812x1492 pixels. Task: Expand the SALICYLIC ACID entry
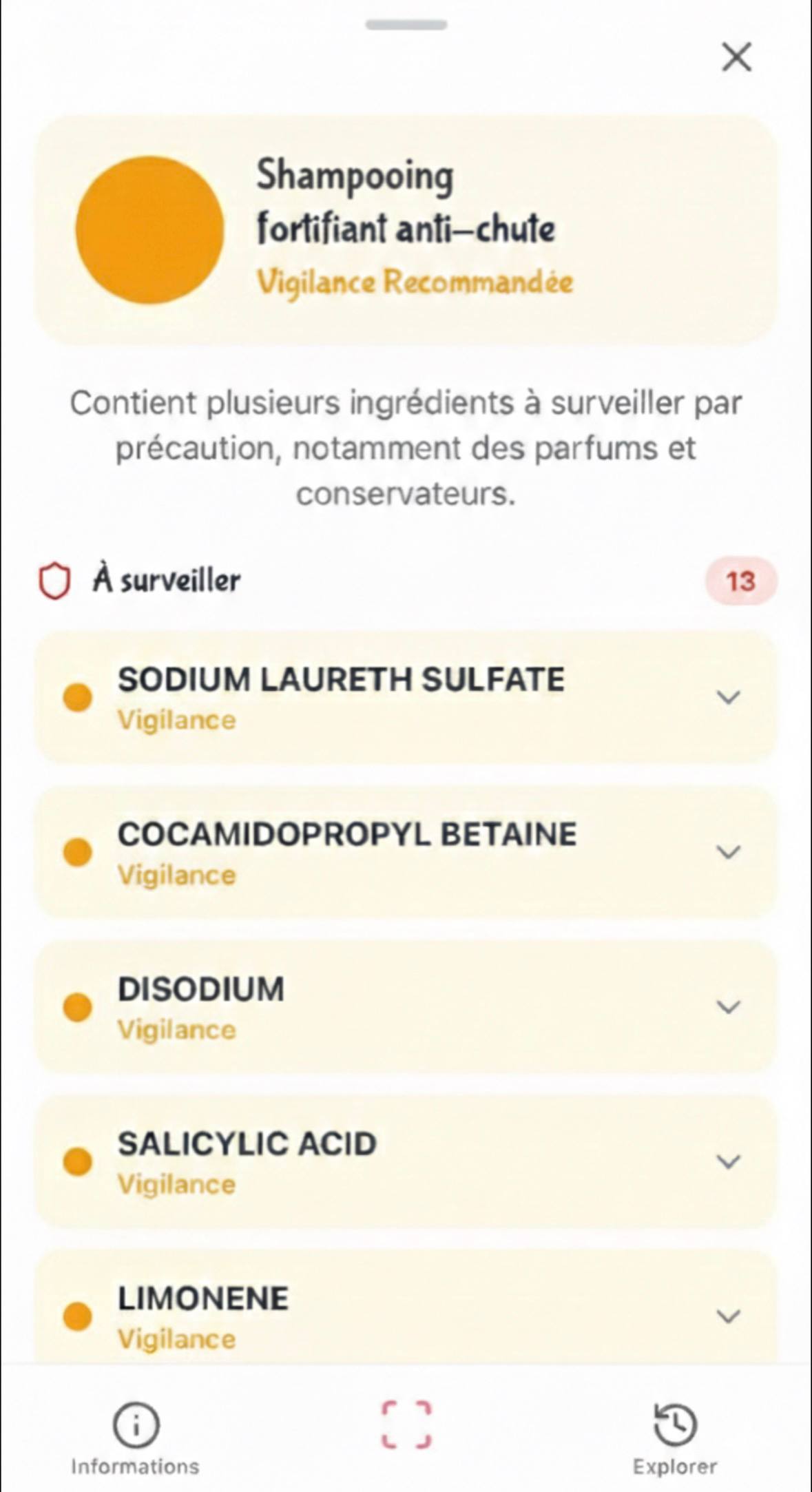click(x=729, y=1162)
